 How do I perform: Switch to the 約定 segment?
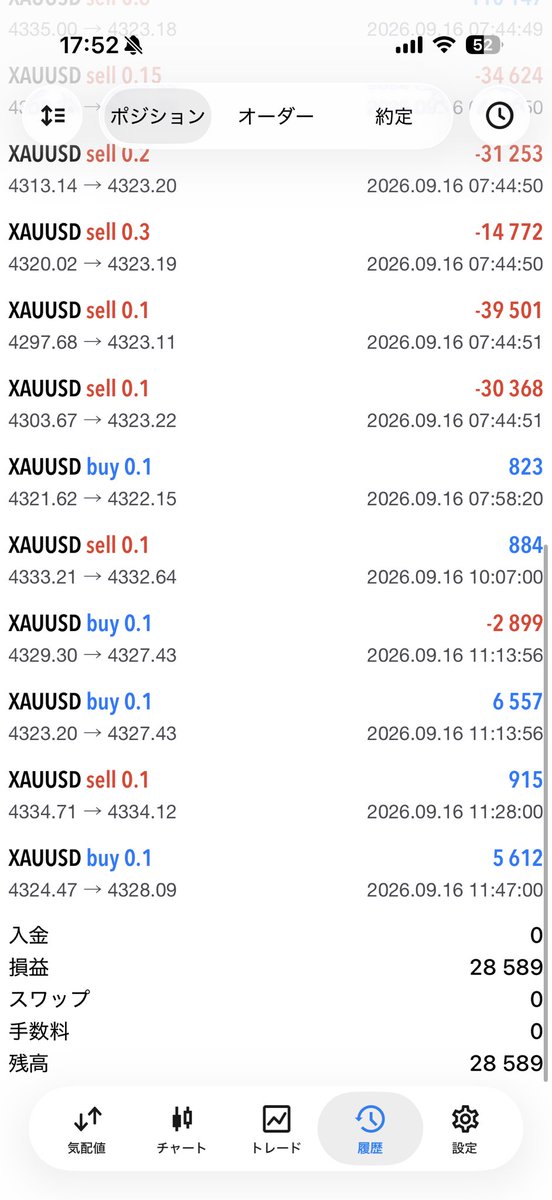pos(394,116)
